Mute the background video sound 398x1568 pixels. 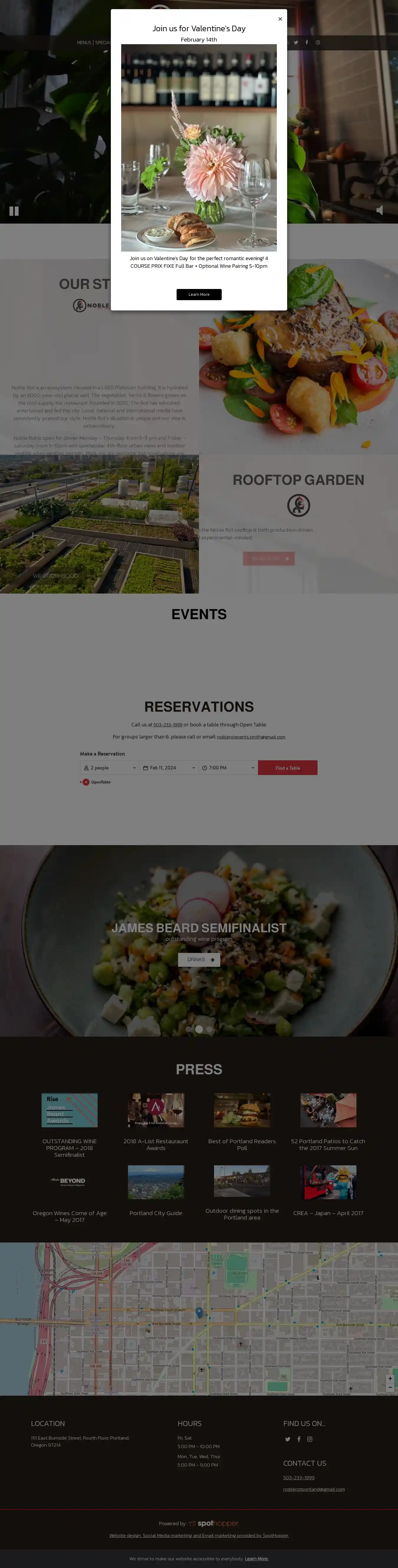point(379,210)
